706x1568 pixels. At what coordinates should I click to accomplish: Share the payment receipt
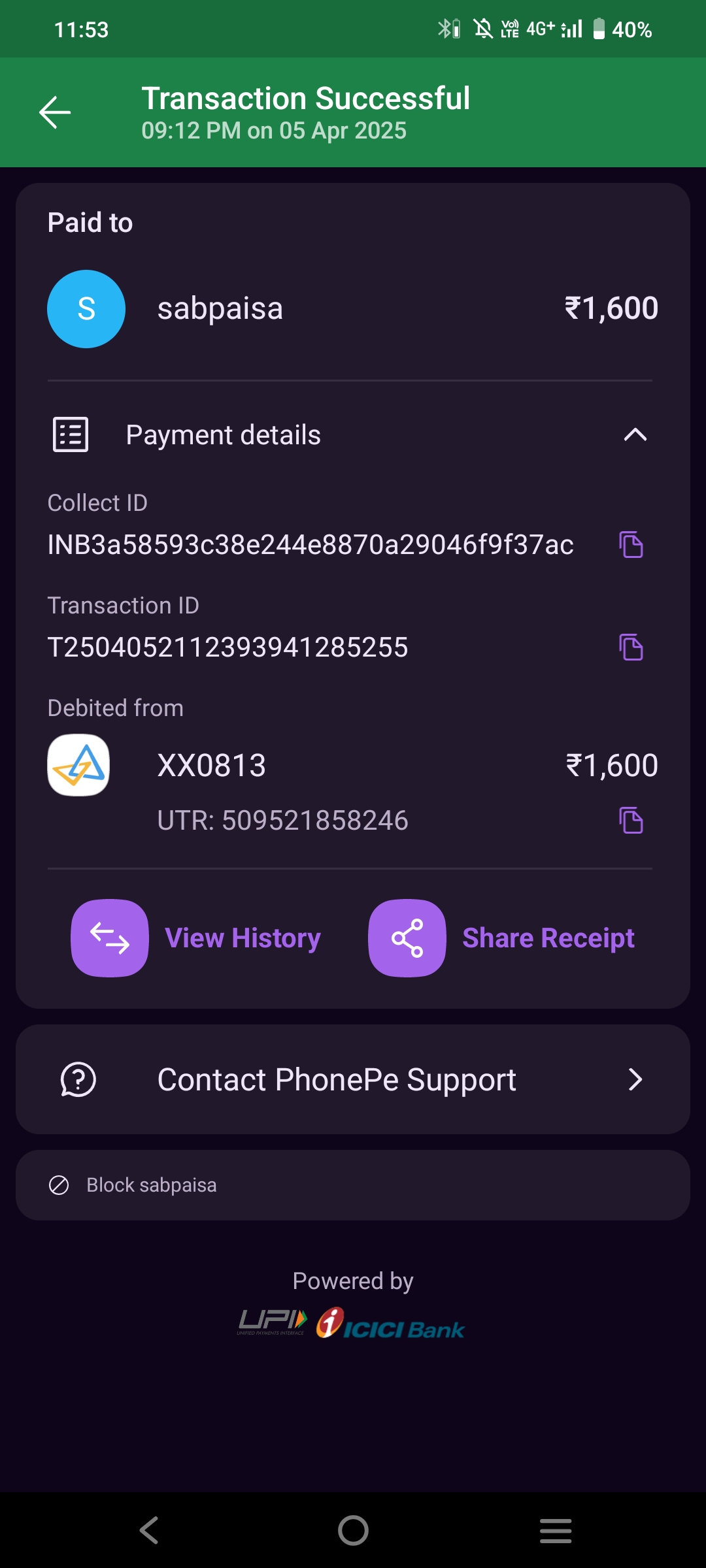pos(502,938)
